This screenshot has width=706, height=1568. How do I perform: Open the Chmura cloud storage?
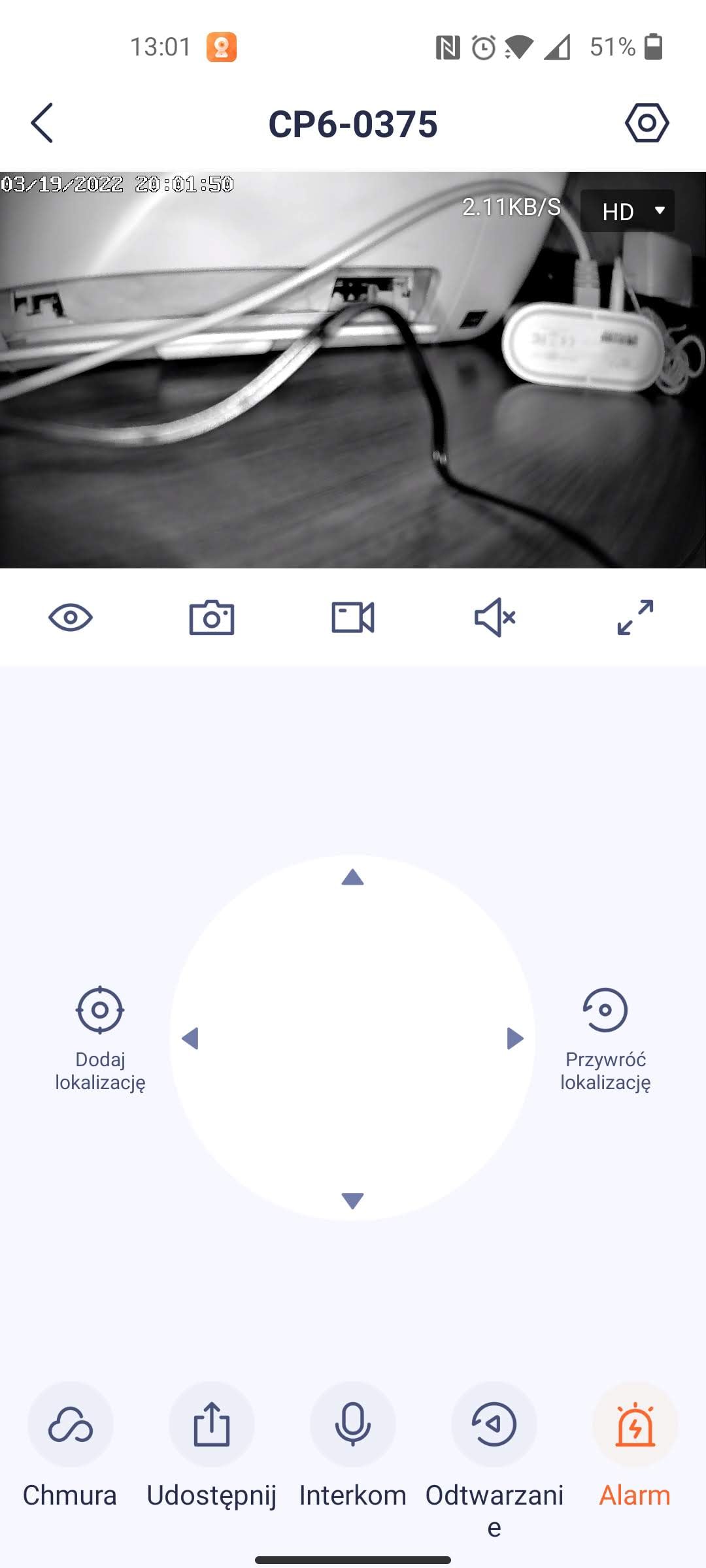point(71,1424)
